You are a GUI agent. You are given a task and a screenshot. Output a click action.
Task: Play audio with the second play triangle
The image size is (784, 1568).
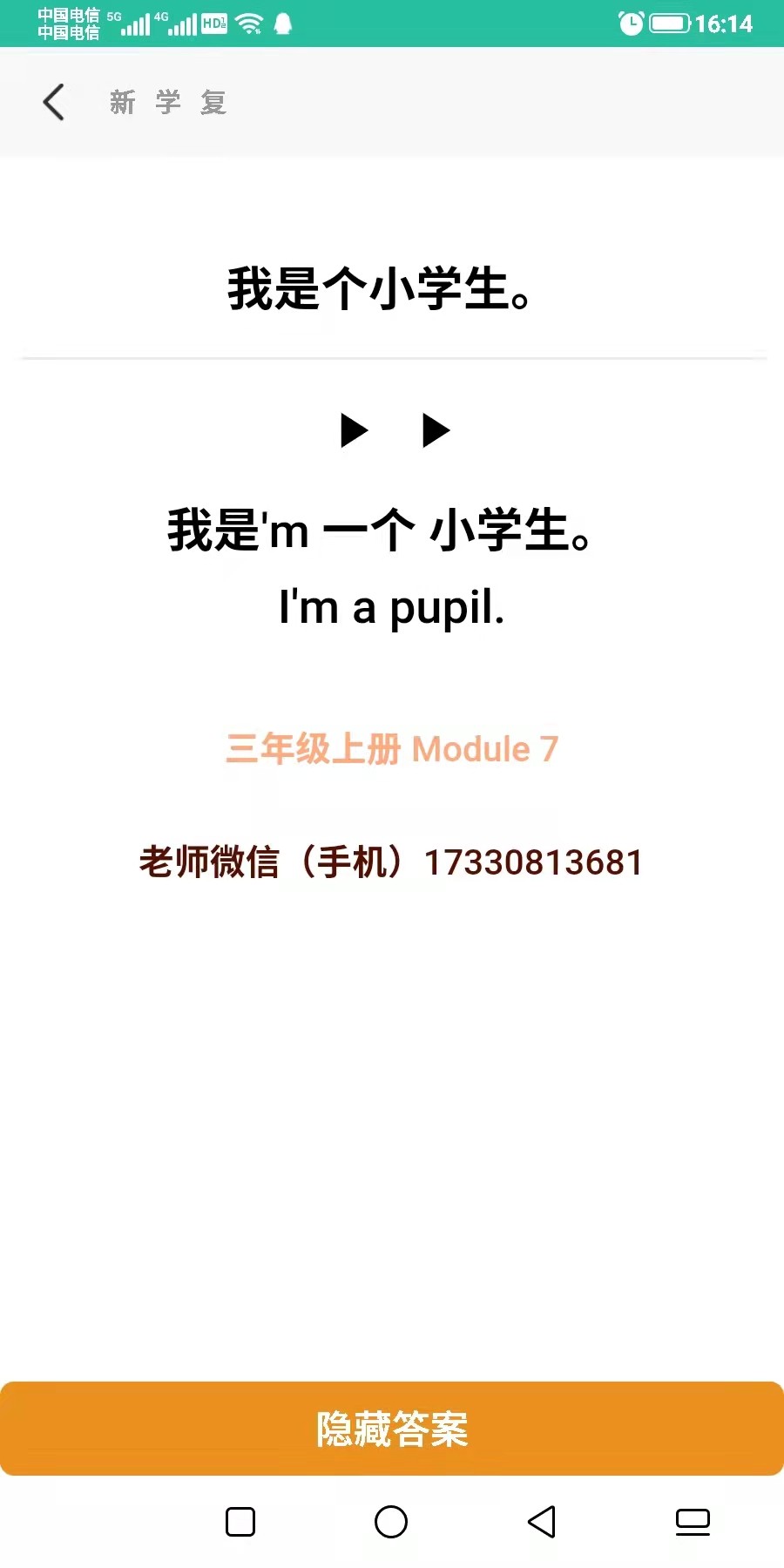pos(436,430)
